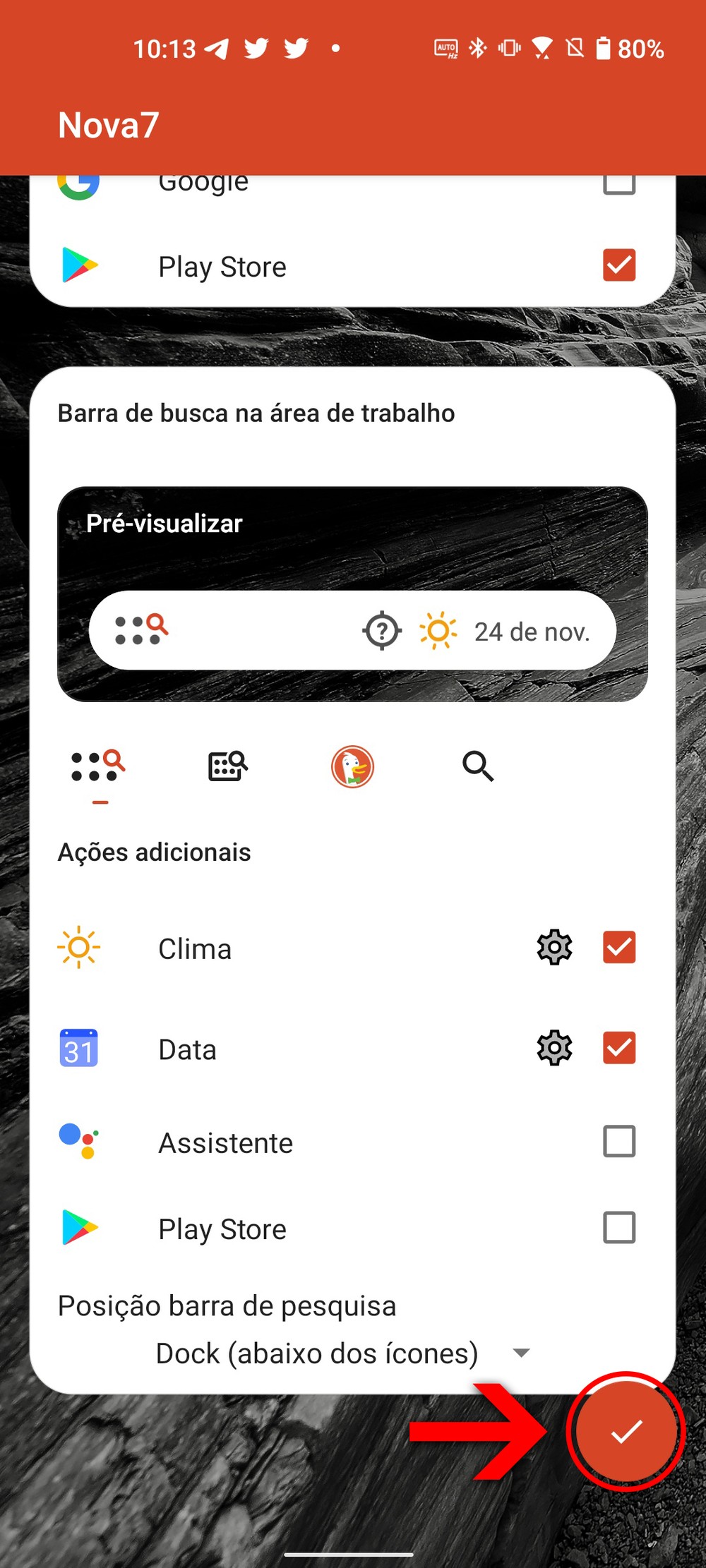Viewport: 706px width, 1568px height.
Task: Uncheck the Clima checkbox
Action: [619, 948]
